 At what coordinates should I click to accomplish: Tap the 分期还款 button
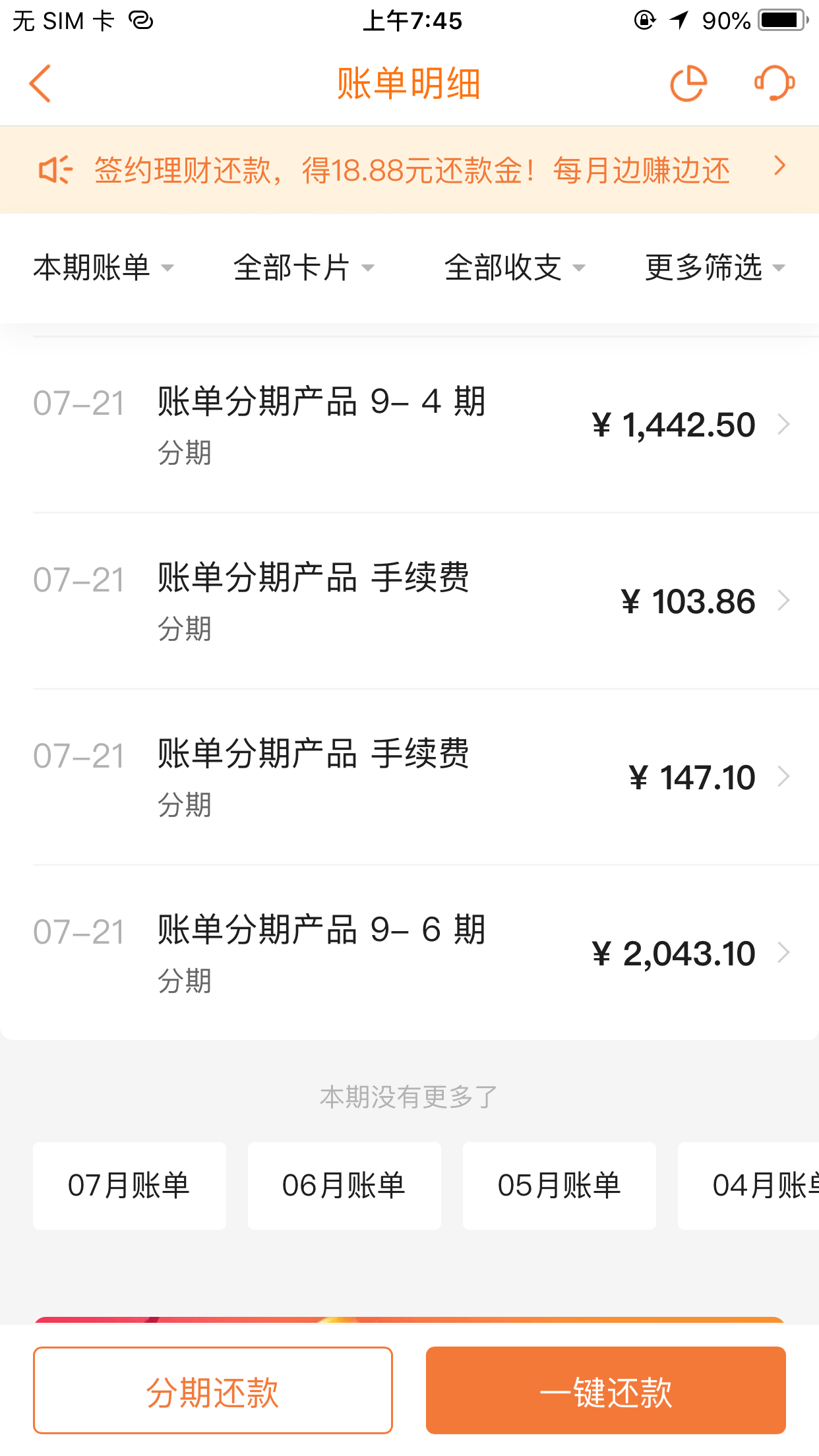pos(213,1391)
